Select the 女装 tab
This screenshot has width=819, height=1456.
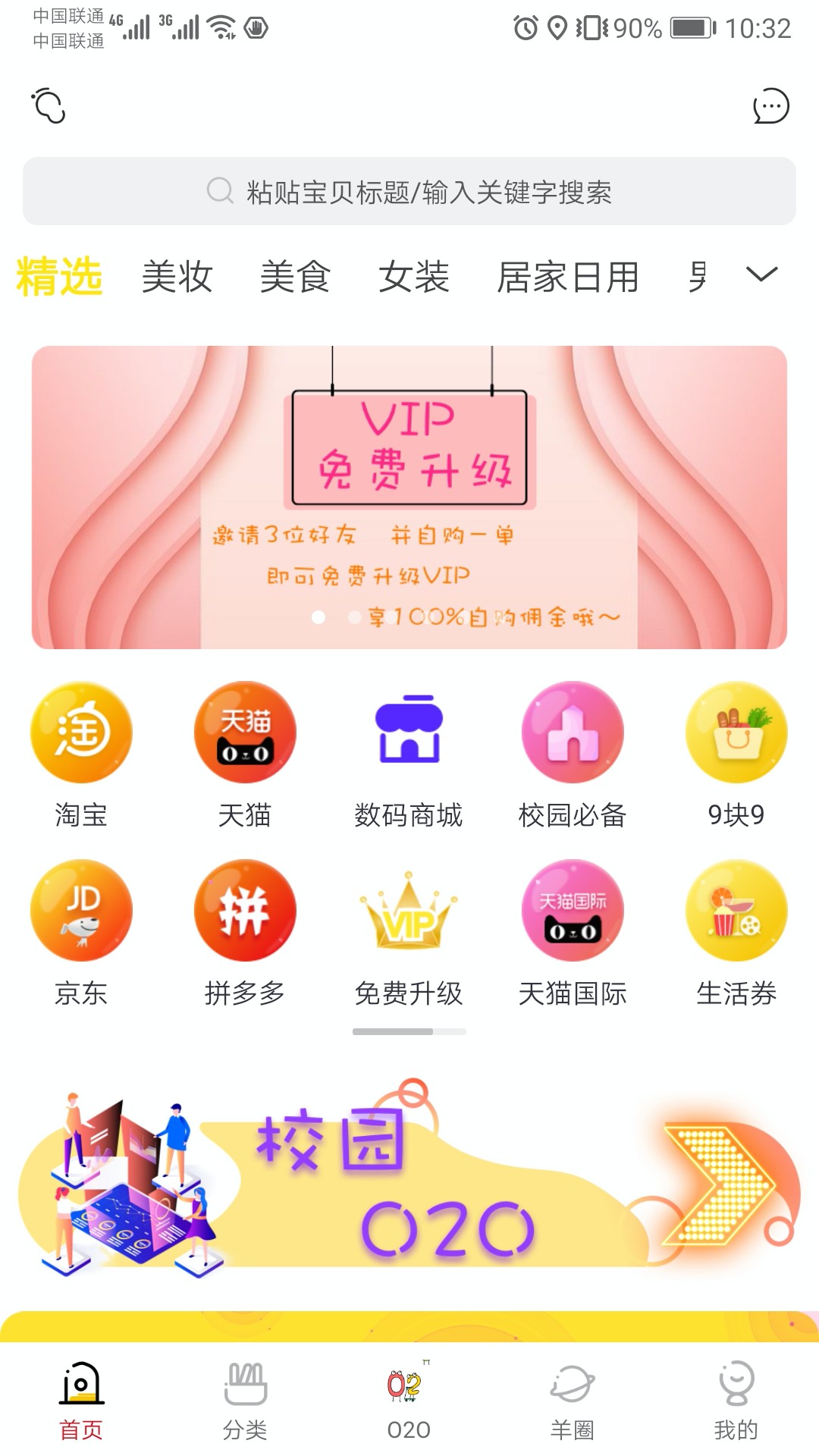click(414, 276)
